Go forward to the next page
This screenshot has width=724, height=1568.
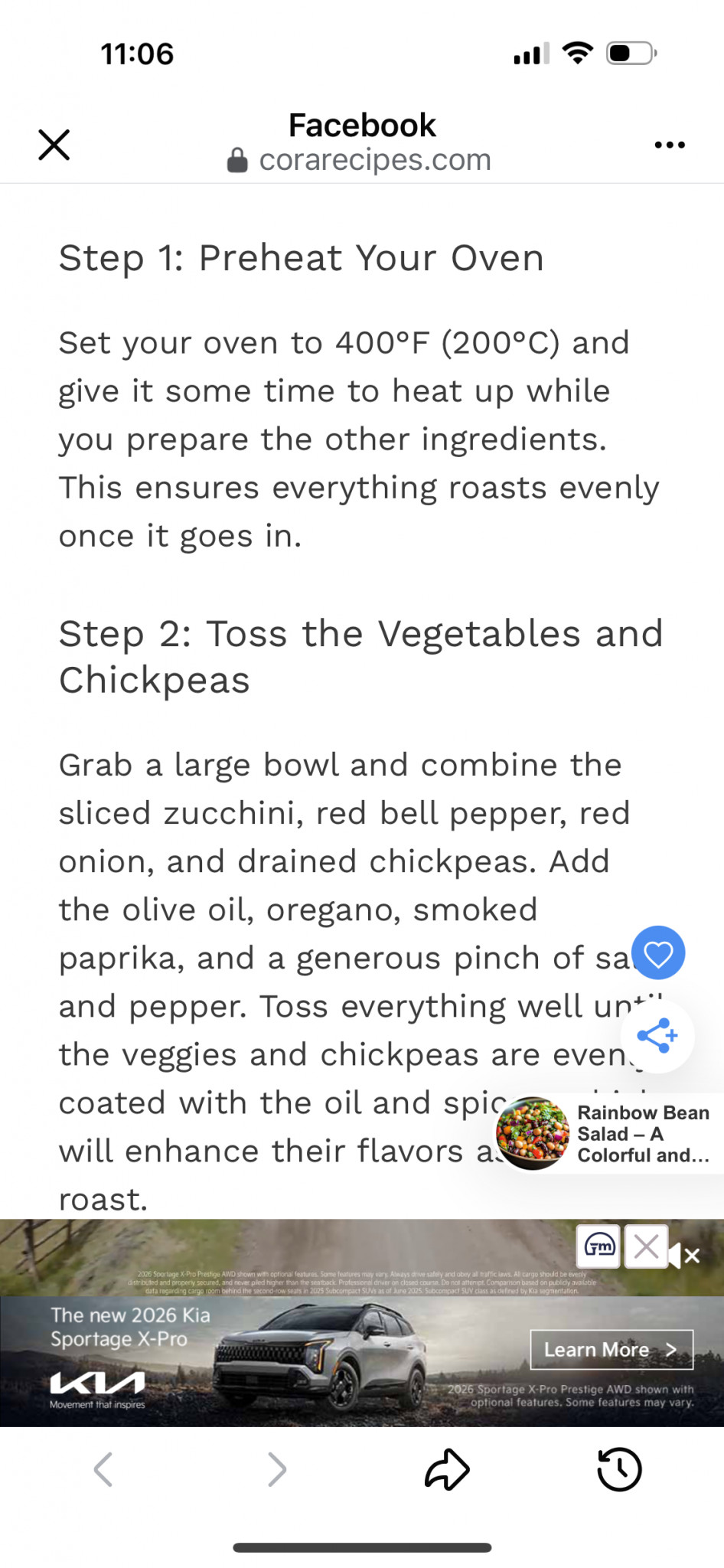277,1469
